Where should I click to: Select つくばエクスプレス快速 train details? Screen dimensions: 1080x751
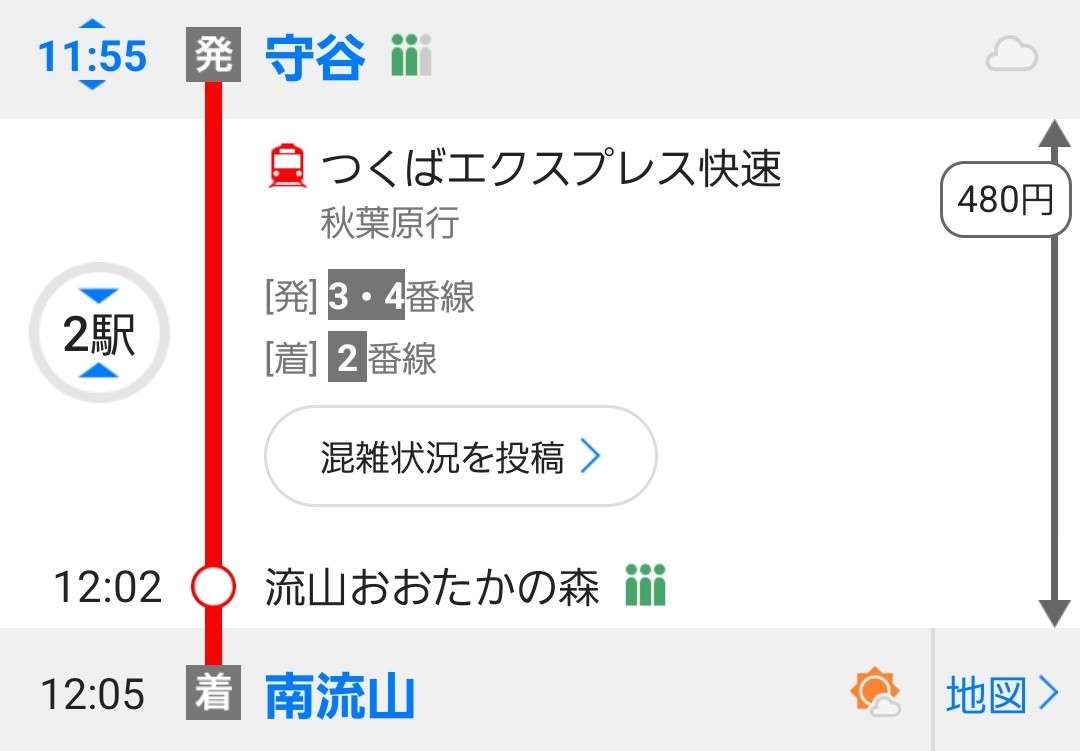(550, 169)
